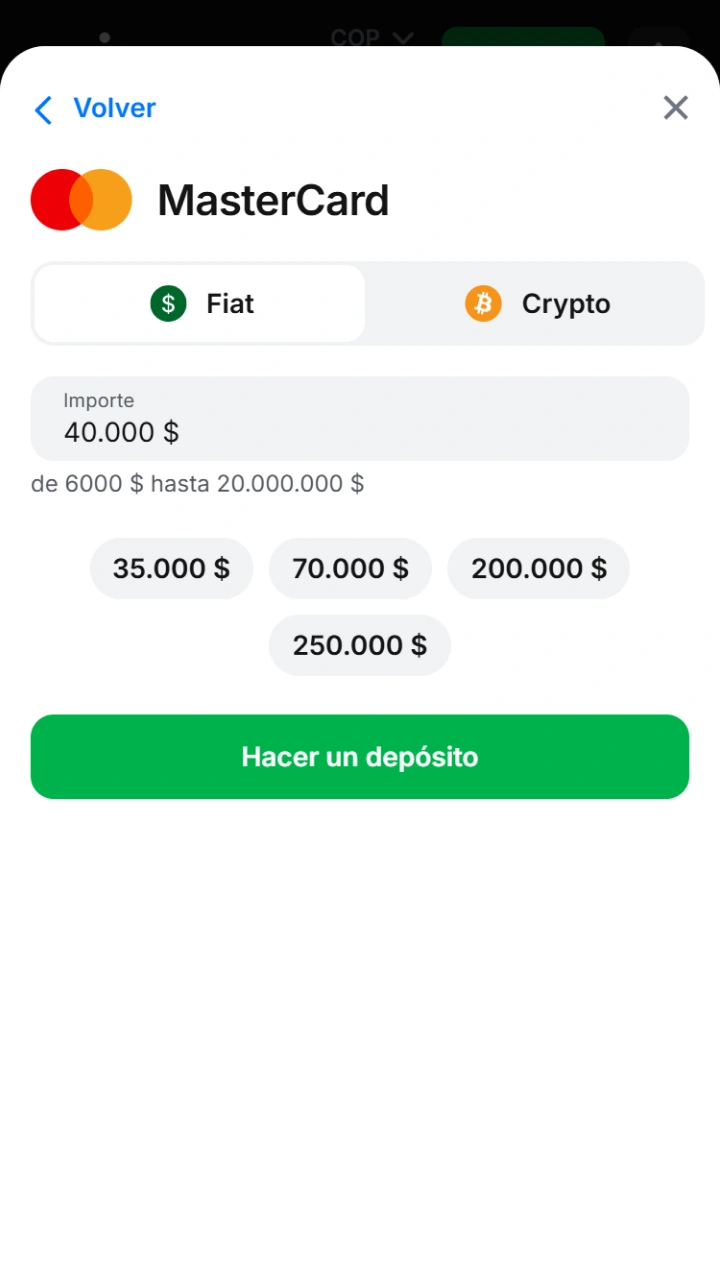Select the 35.000 $ amount chip
Image resolution: width=720 pixels, height=1280 pixels.
(171, 569)
